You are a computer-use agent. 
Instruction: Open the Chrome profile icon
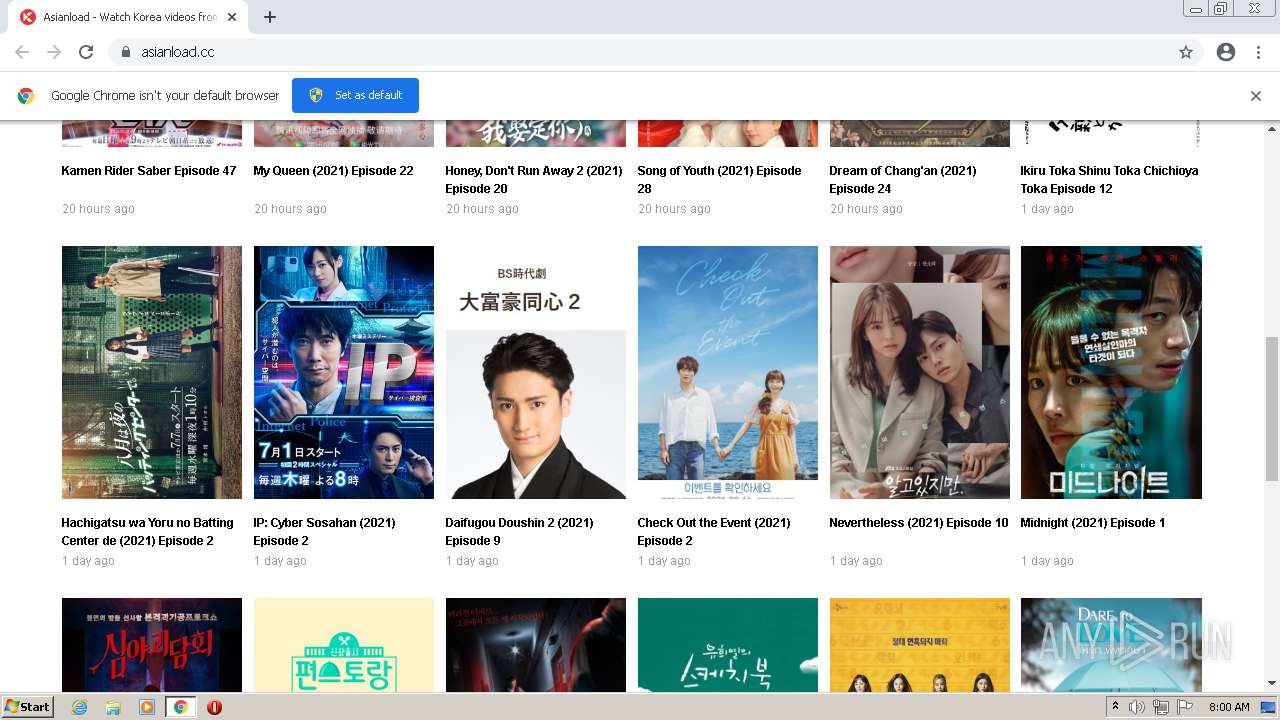(x=1226, y=52)
